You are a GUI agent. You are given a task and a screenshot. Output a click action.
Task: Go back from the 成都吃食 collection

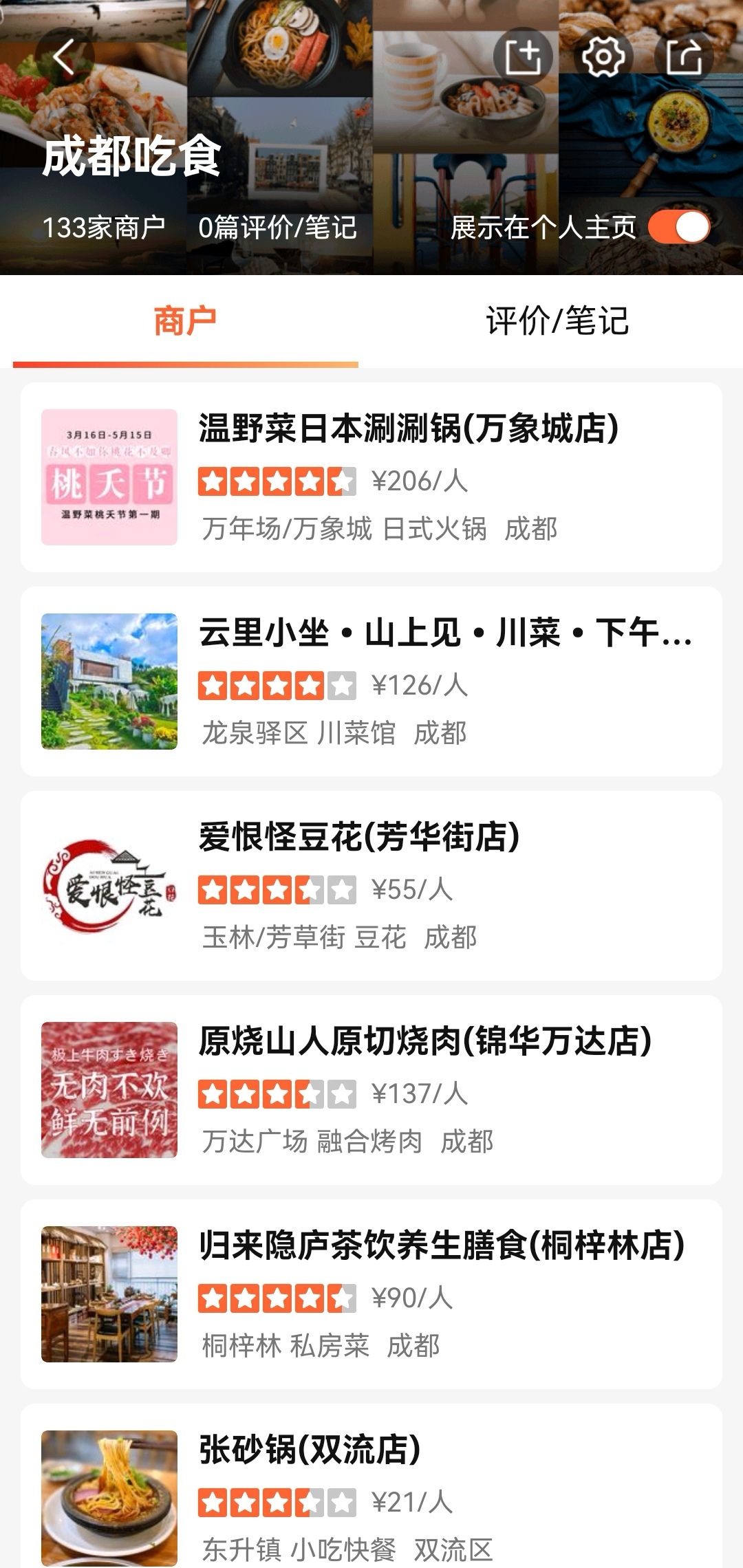pyautogui.click(x=63, y=56)
